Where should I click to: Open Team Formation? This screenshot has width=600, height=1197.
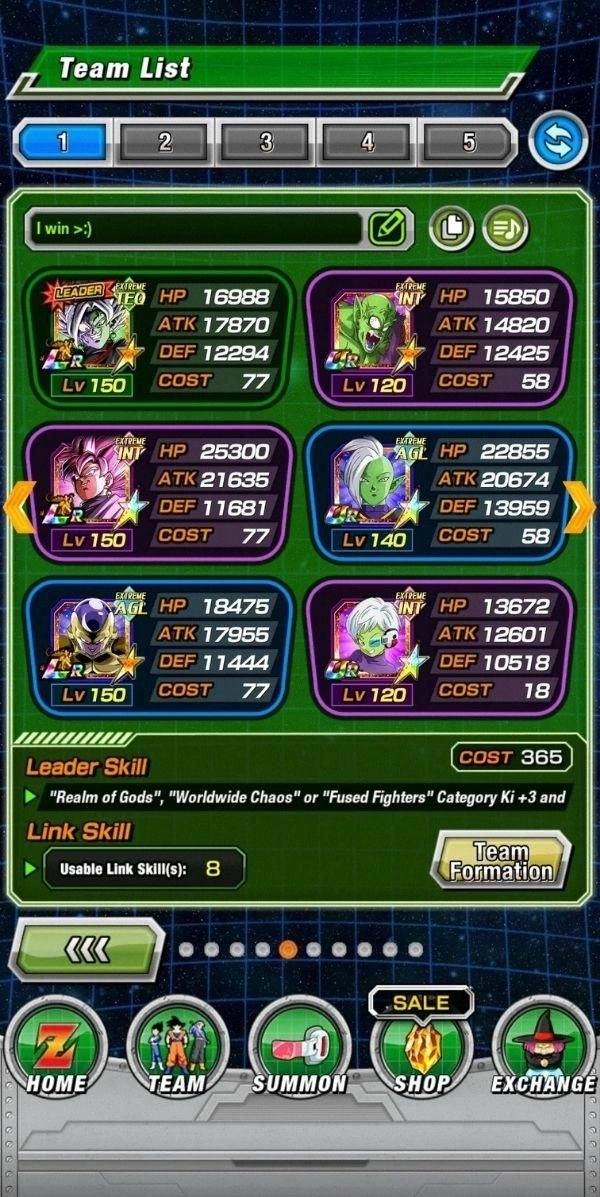501,860
